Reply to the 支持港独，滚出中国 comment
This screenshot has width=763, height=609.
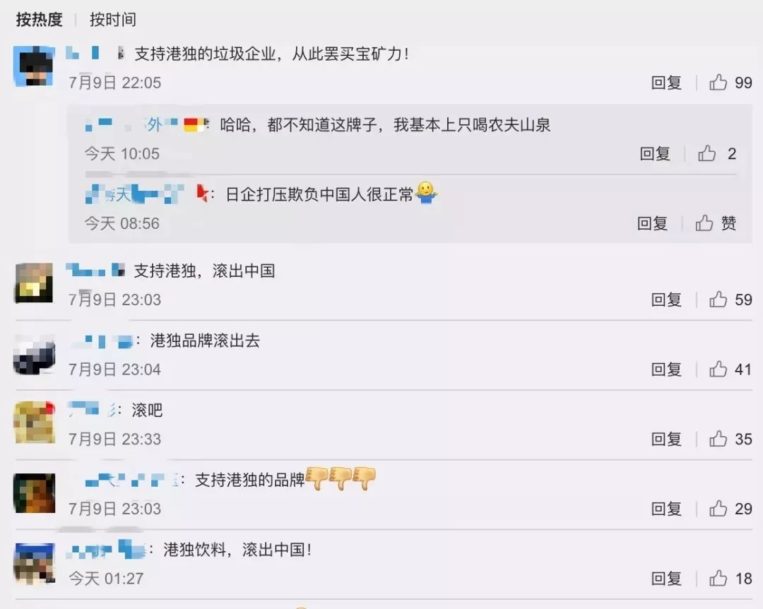666,299
